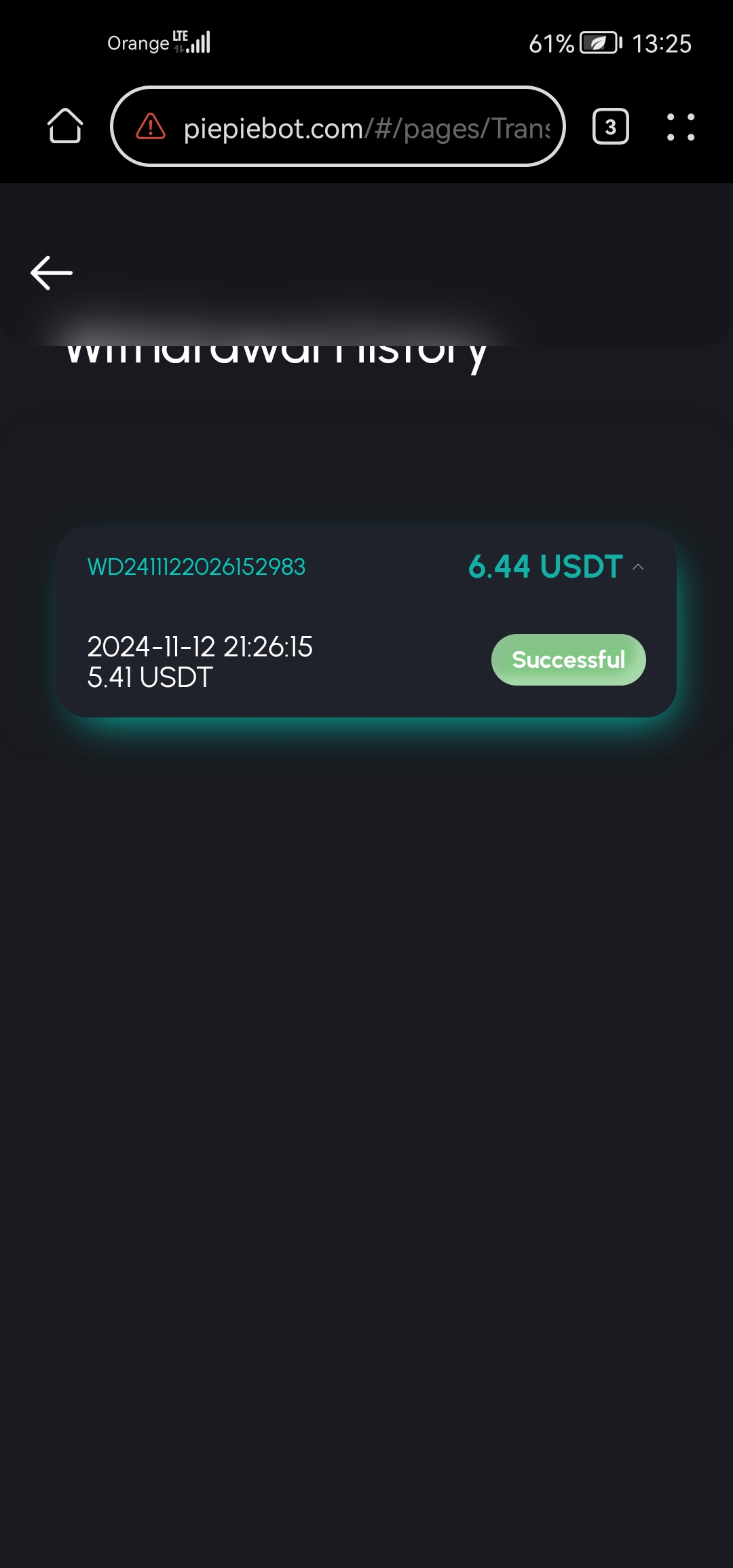Open the browser home page
The width and height of the screenshot is (733, 1568).
pyautogui.click(x=65, y=126)
